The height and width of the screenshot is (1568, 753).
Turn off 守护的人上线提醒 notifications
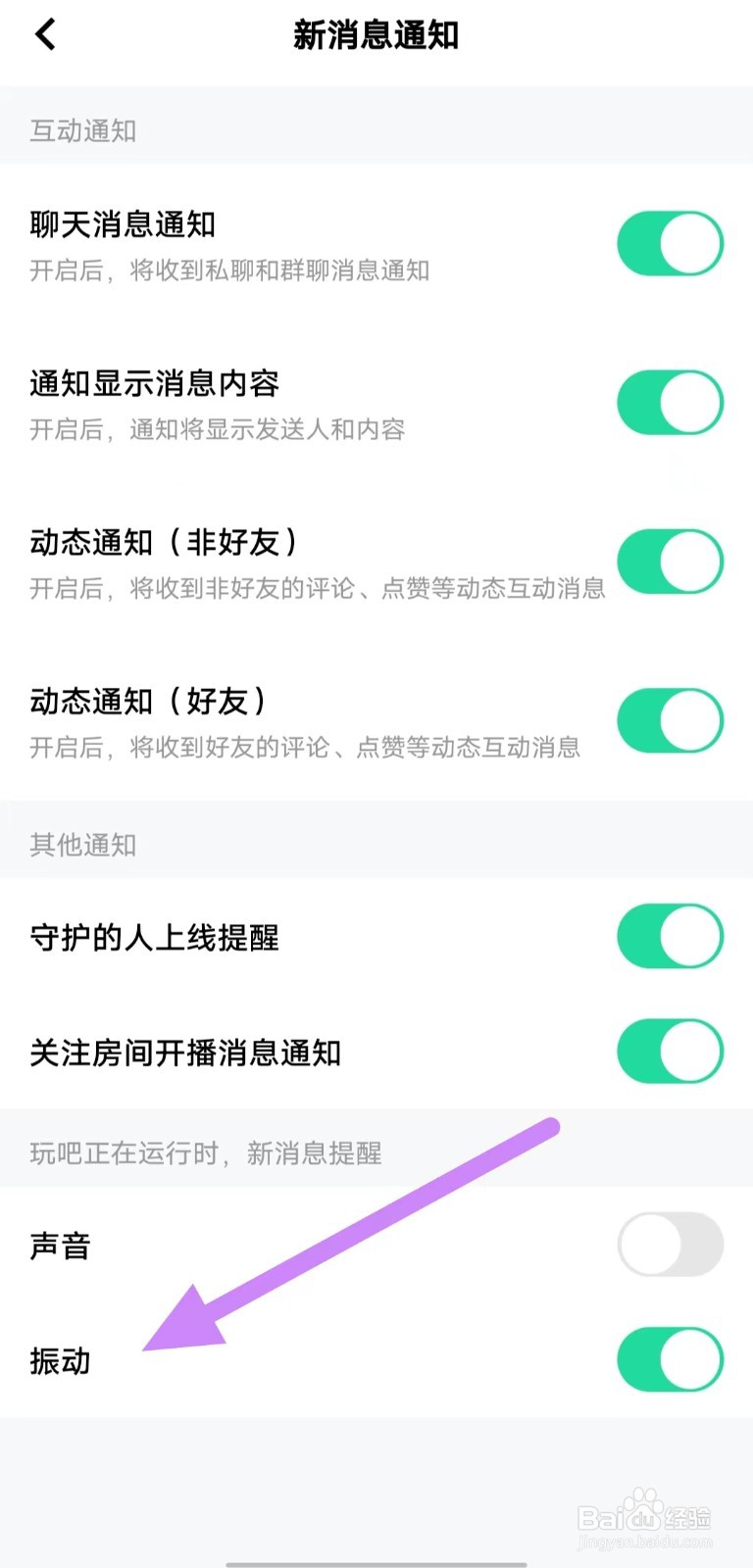[x=670, y=936]
